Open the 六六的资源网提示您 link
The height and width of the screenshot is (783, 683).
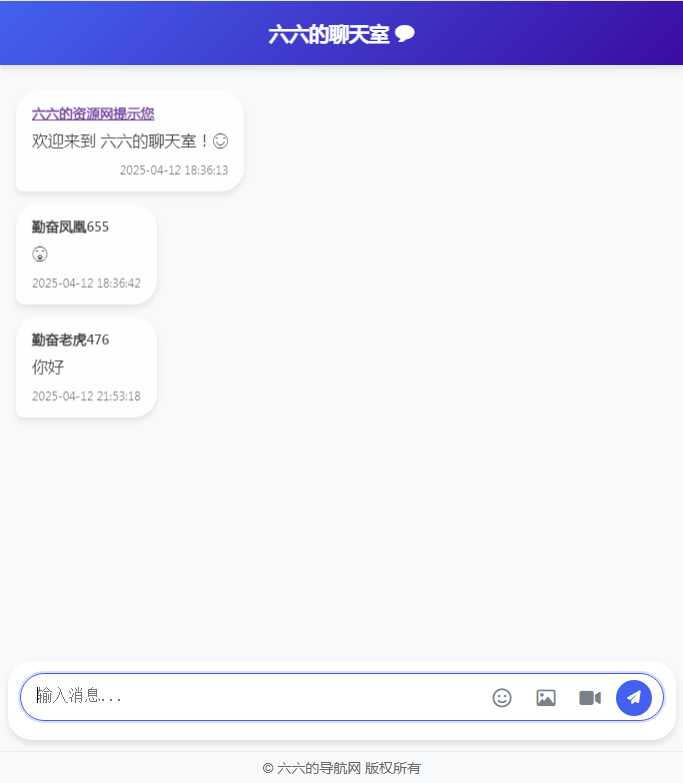93,114
